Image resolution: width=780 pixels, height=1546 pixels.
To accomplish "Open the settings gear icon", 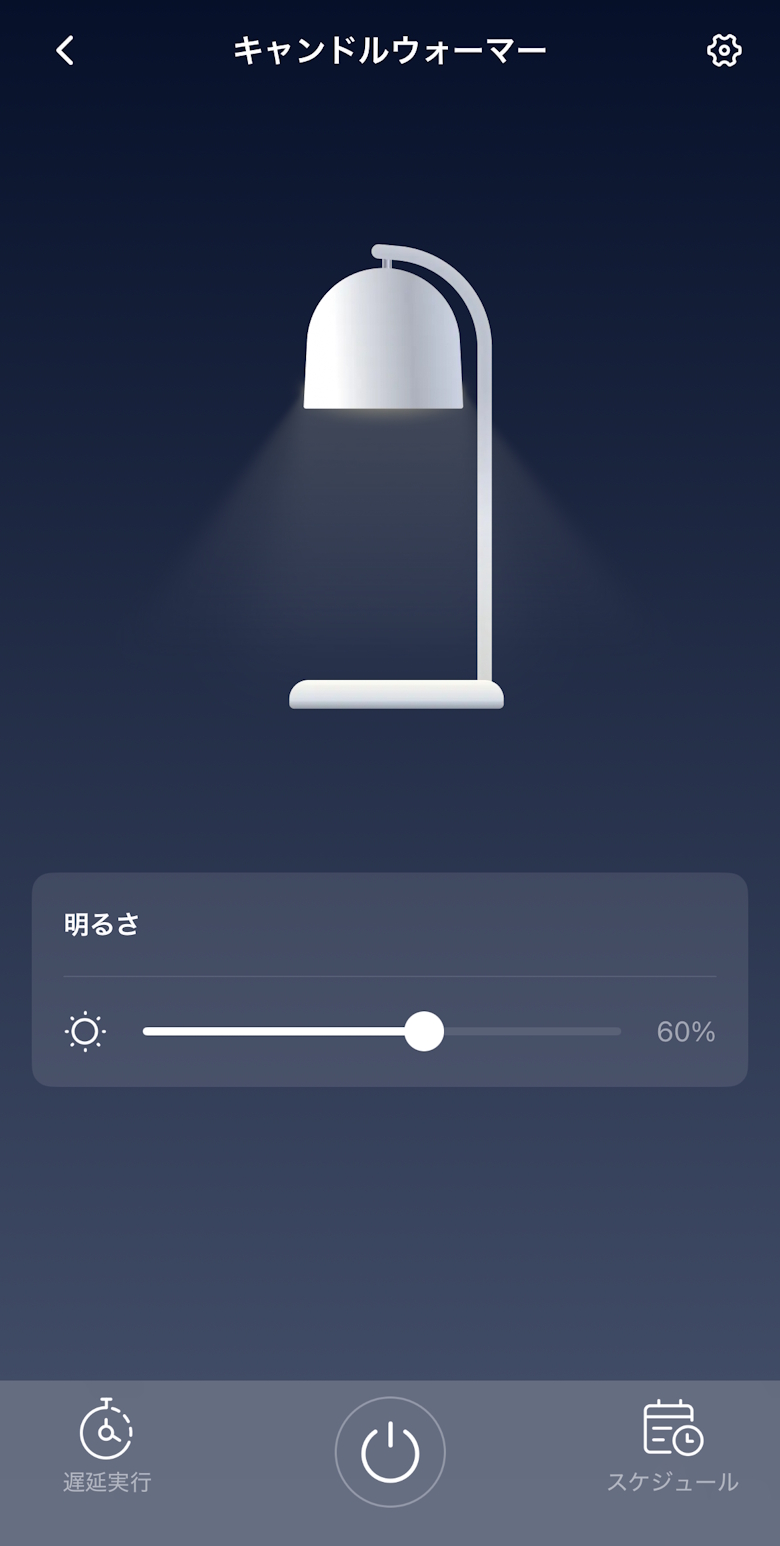I will click(x=724, y=50).
